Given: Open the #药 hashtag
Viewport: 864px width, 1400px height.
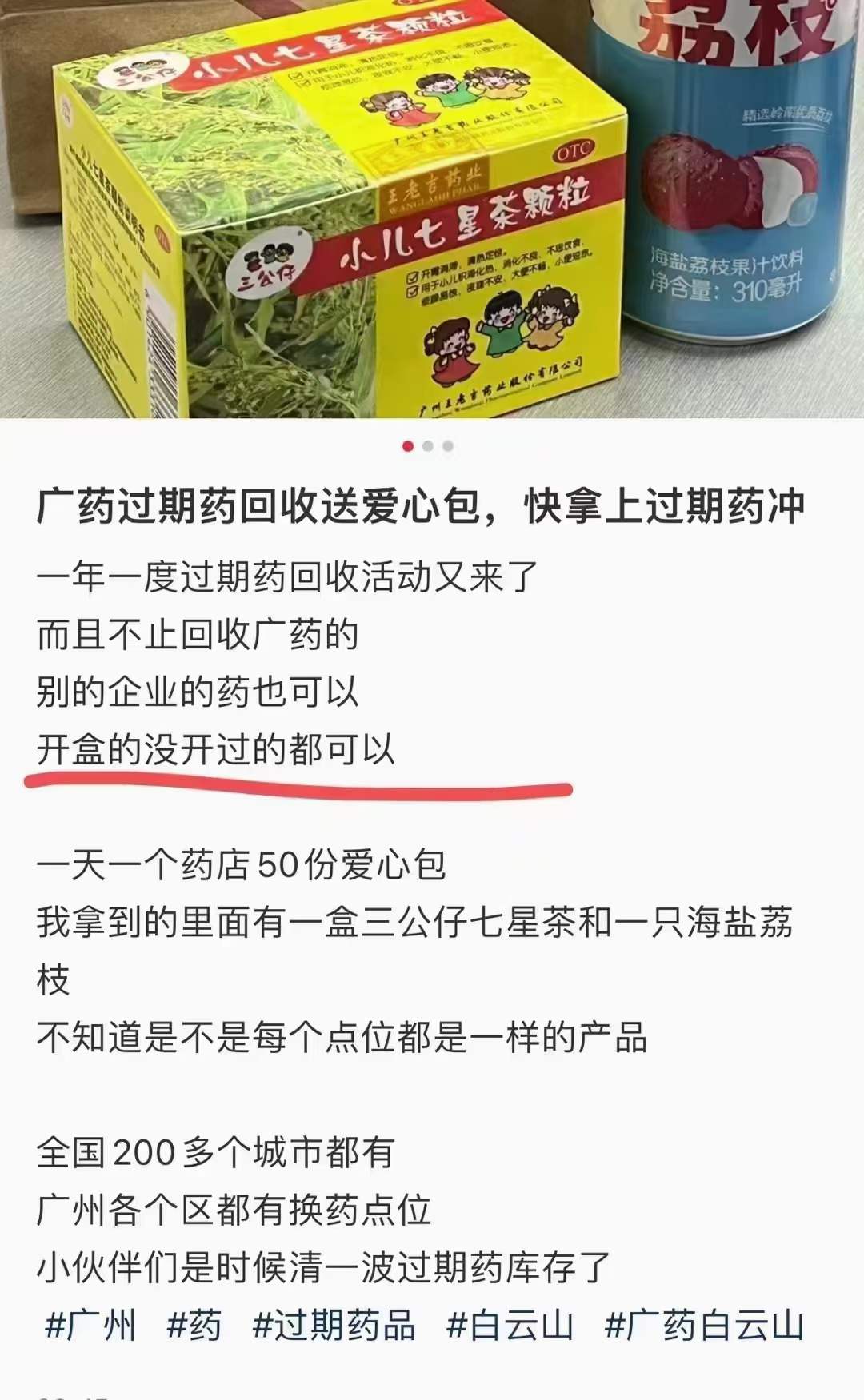Looking at the screenshot, I should [194, 1326].
